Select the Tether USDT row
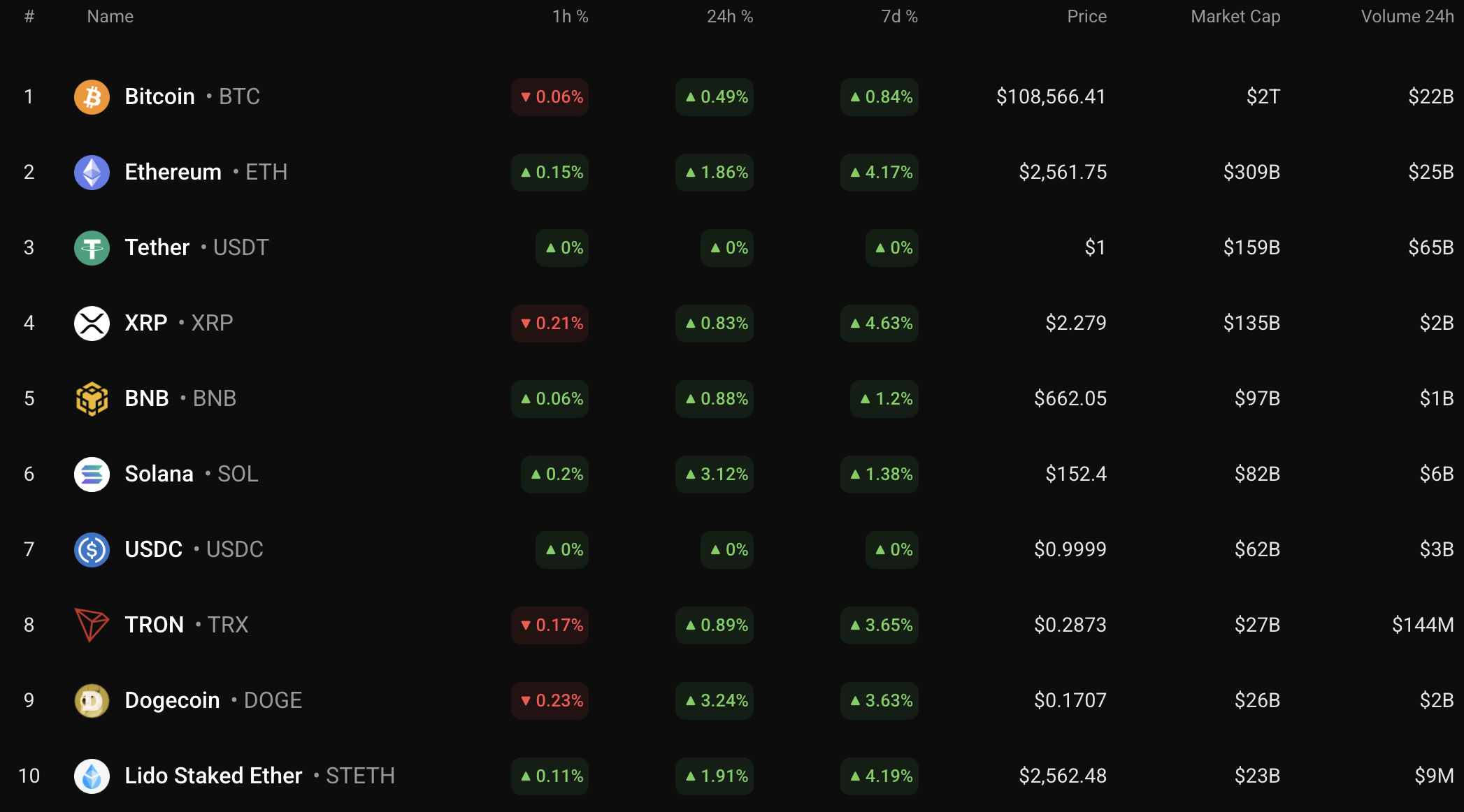The height and width of the screenshot is (812, 1464). [157, 247]
